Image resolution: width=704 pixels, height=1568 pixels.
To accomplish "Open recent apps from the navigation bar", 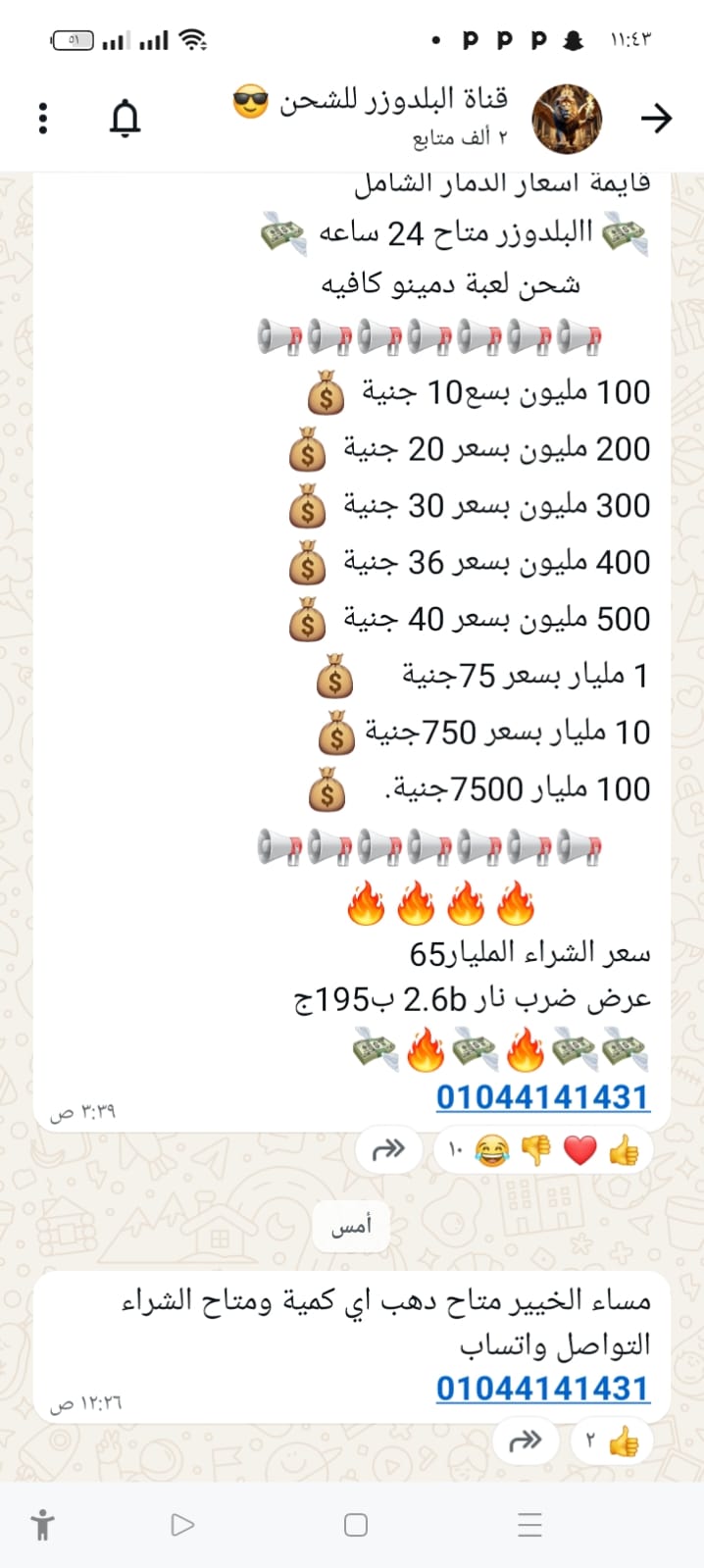I will [x=529, y=1524].
